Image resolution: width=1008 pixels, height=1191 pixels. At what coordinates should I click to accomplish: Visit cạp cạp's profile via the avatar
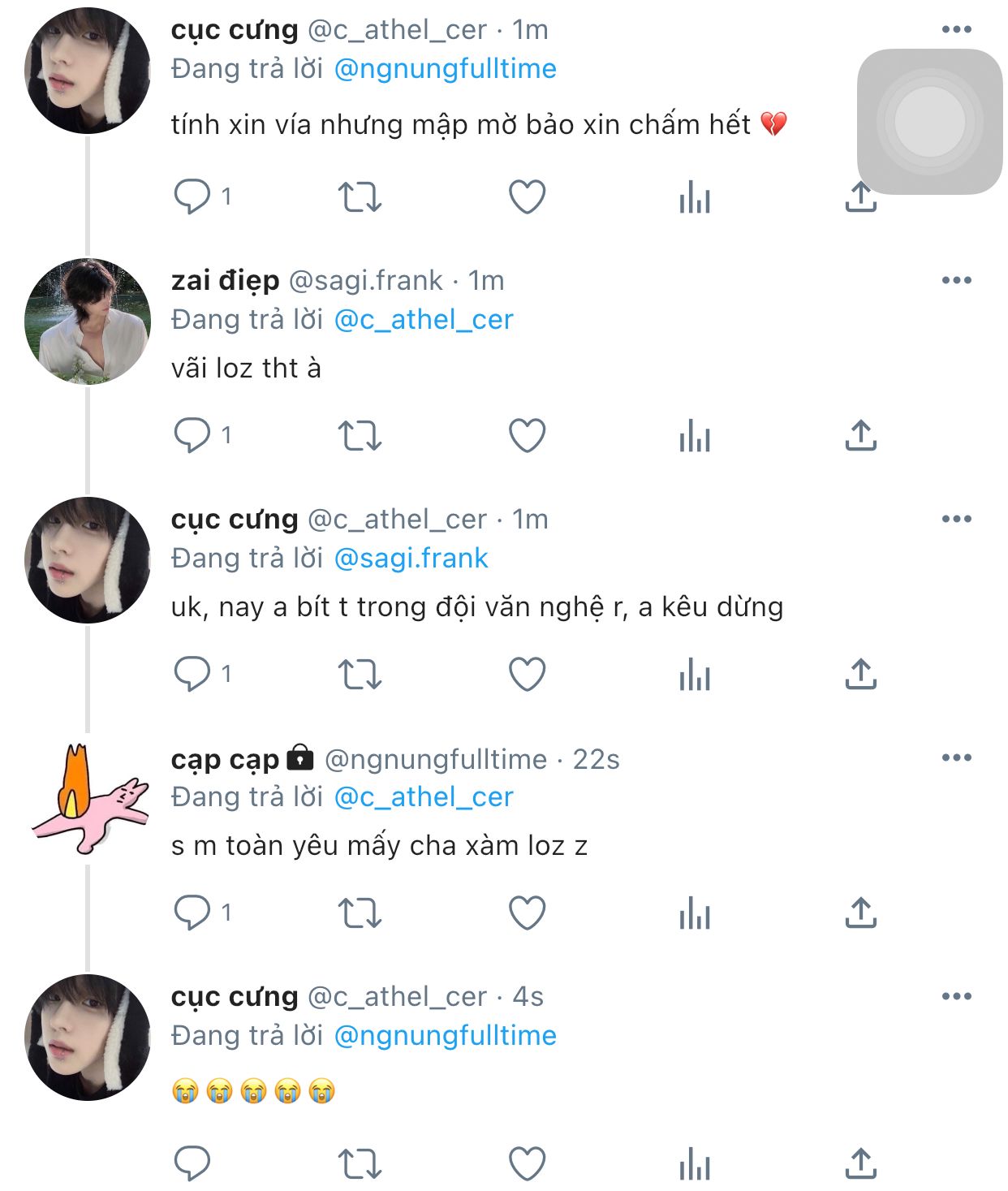[x=88, y=800]
